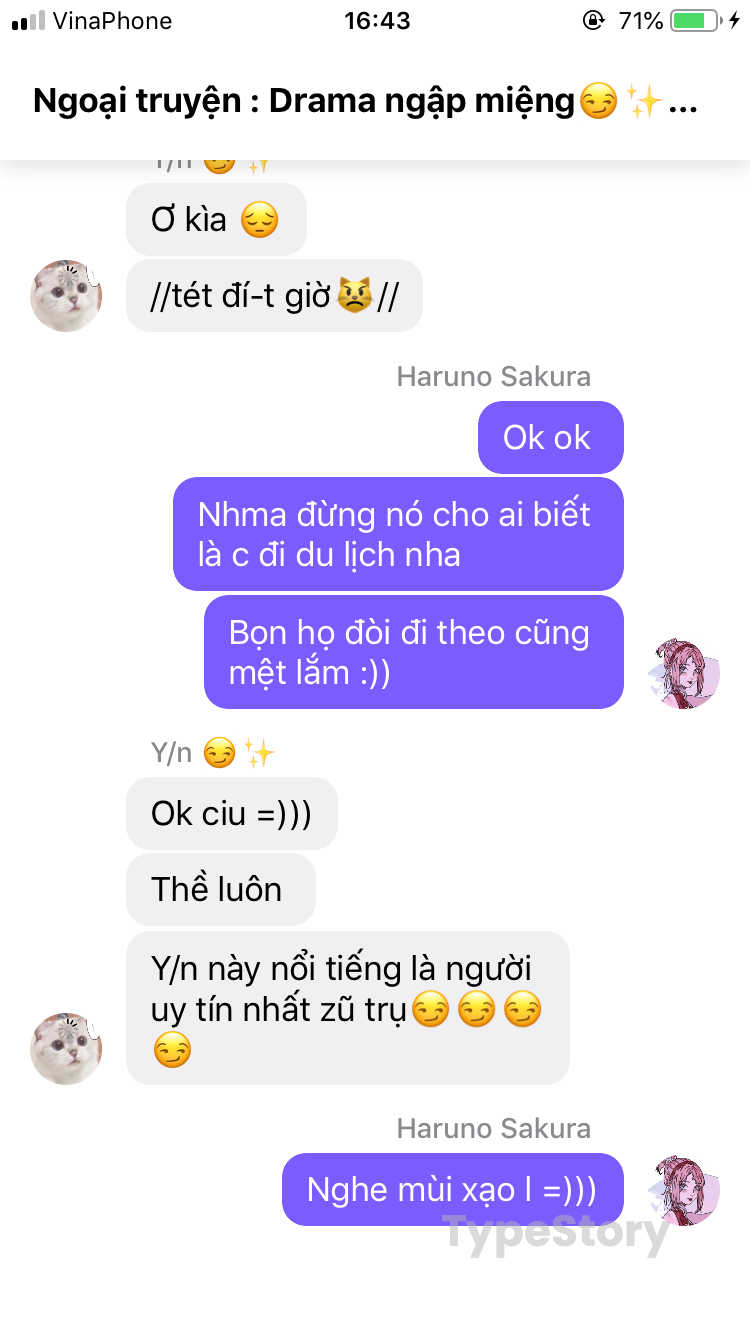Open Sakura's avatar beside "Nghe mùi xạo l"
Screen dimensions: 750x1334
(685, 1190)
